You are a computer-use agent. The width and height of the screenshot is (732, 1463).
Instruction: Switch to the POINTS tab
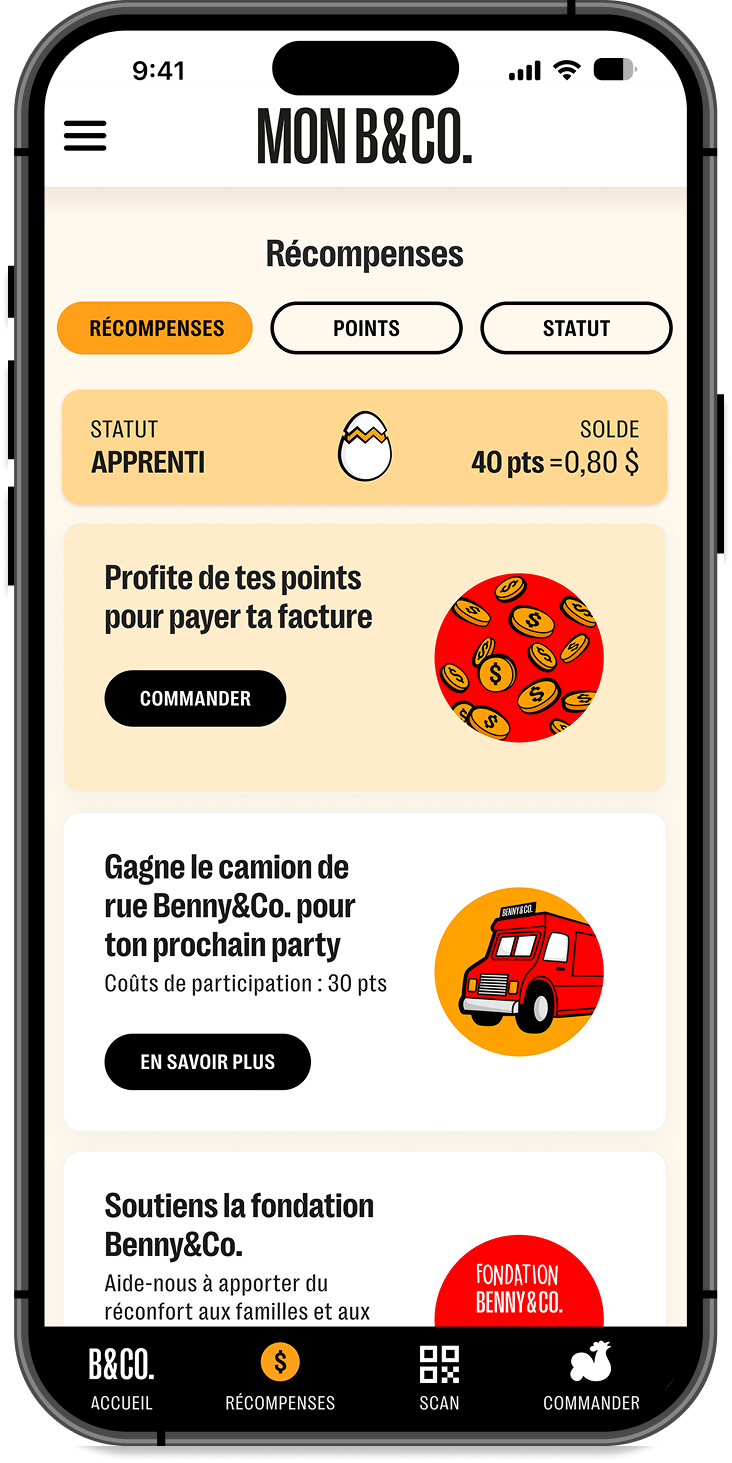pos(366,327)
